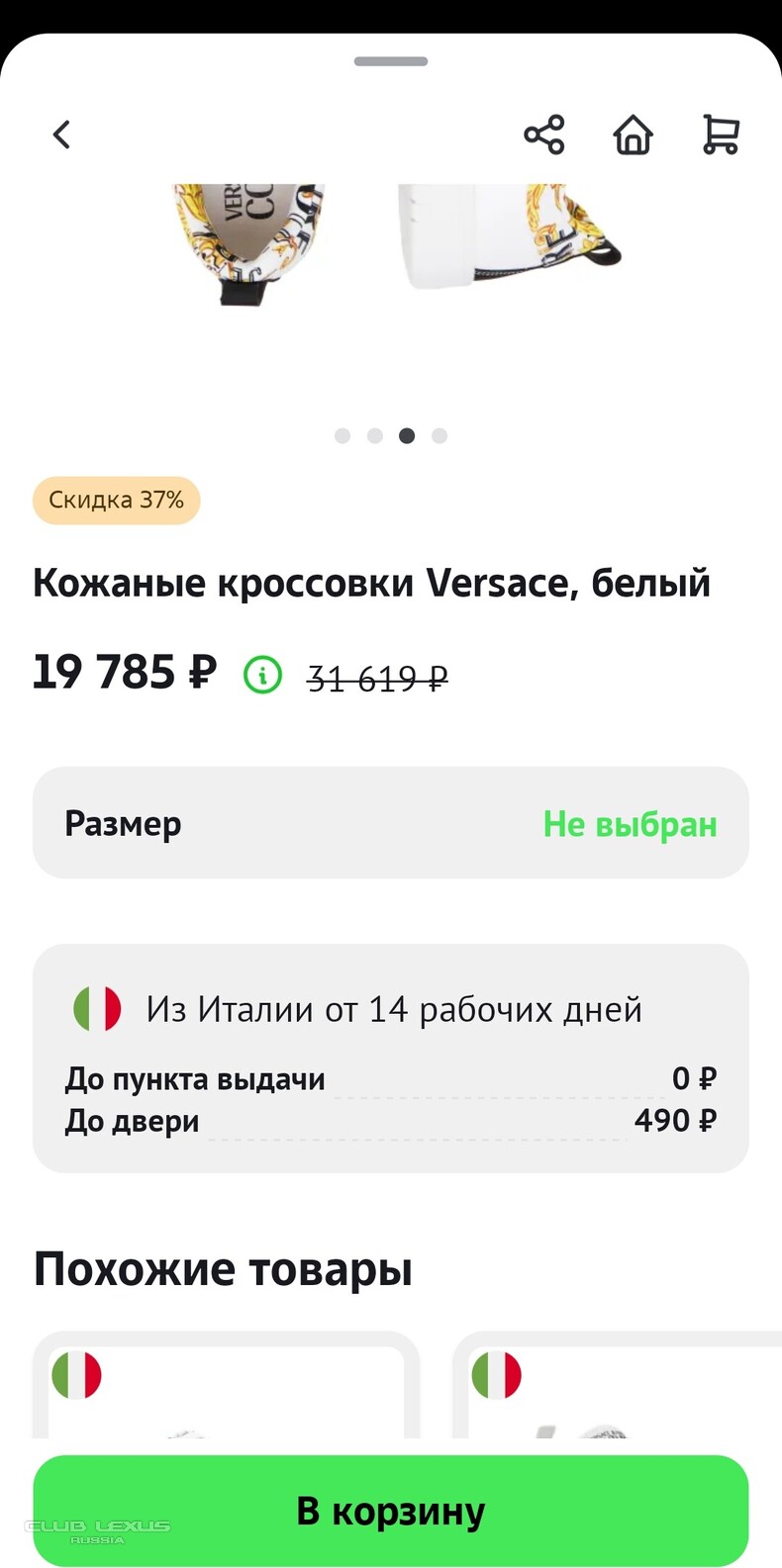Tap the back arrow
The image size is (782, 1568).
tap(61, 135)
